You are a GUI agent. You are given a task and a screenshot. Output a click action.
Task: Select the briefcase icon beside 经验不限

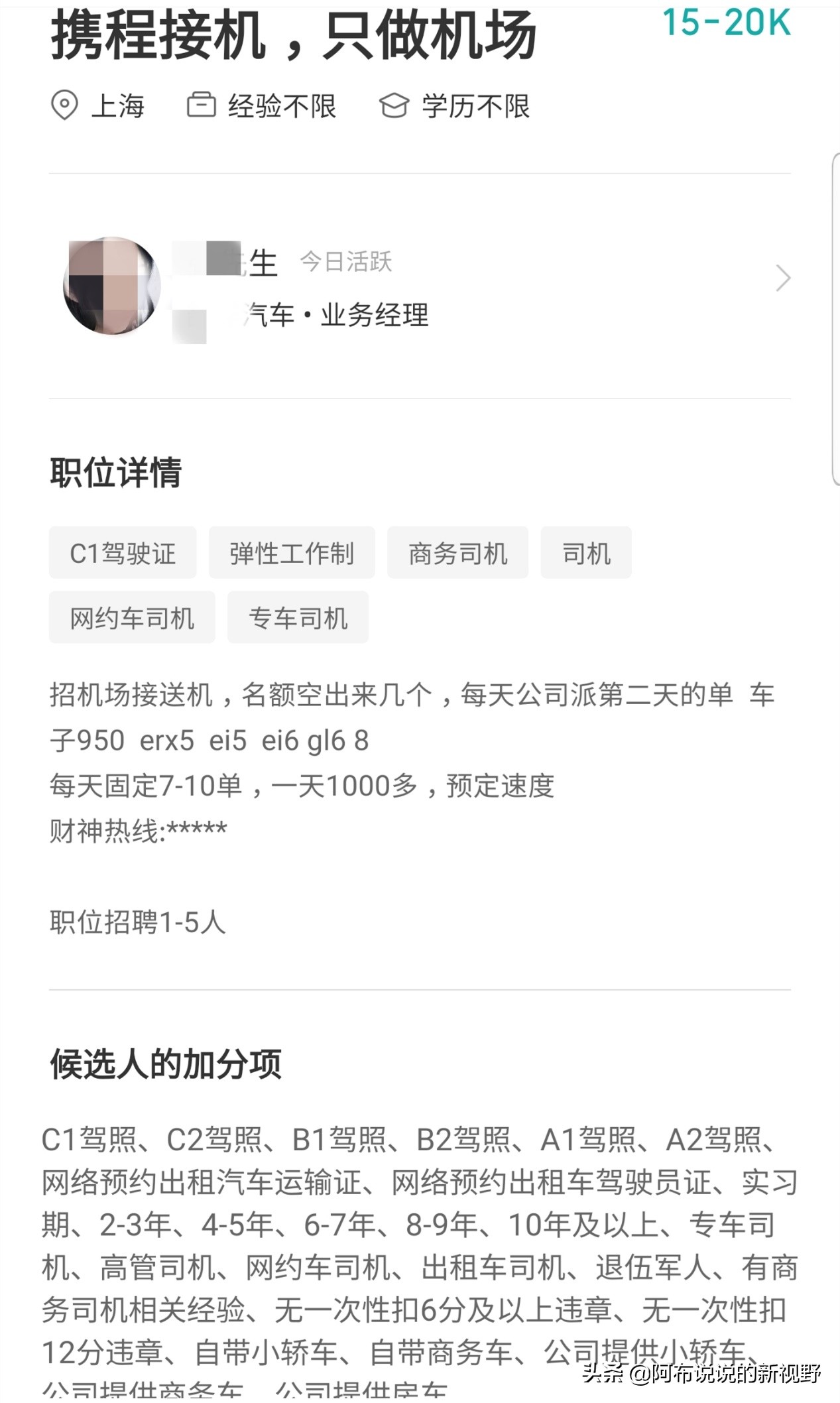[201, 106]
